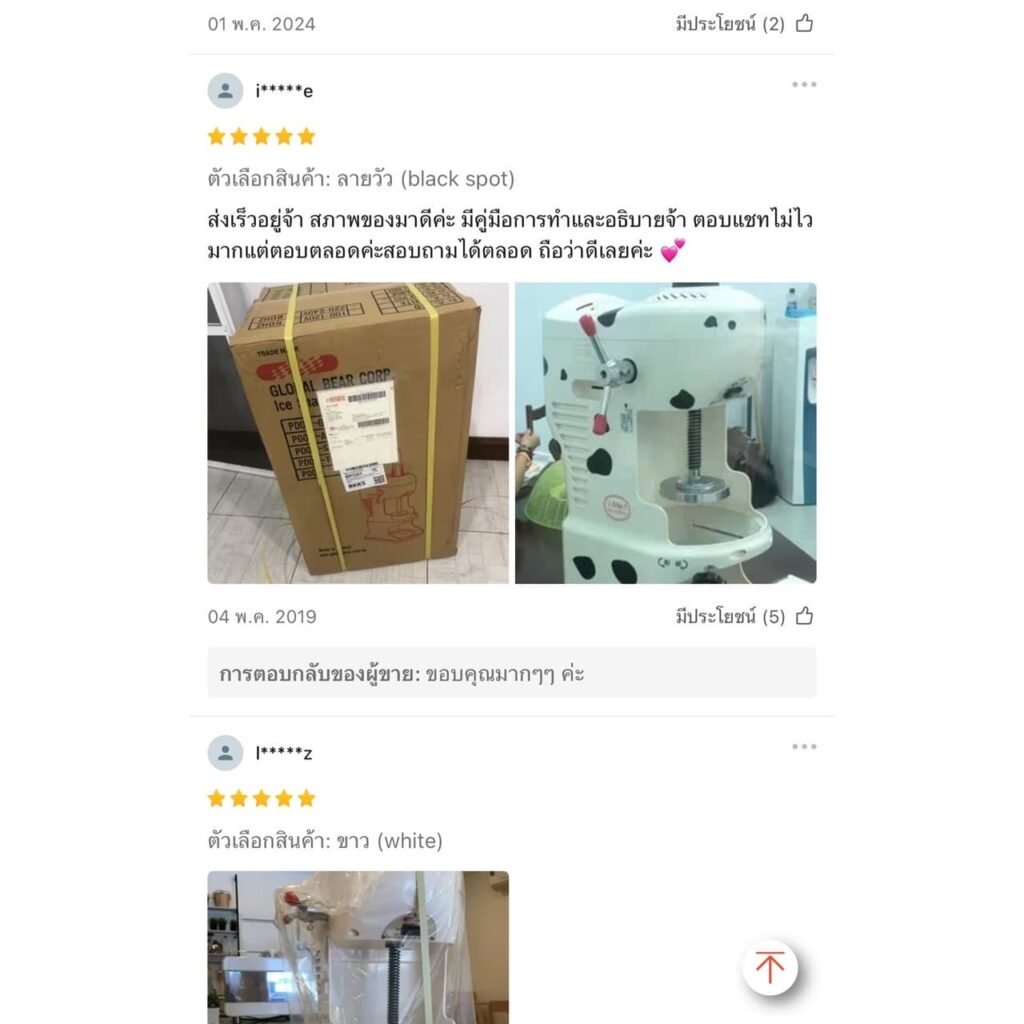Mark the 01 พ.ค. 2024 review as helpful

pyautogui.click(x=804, y=24)
